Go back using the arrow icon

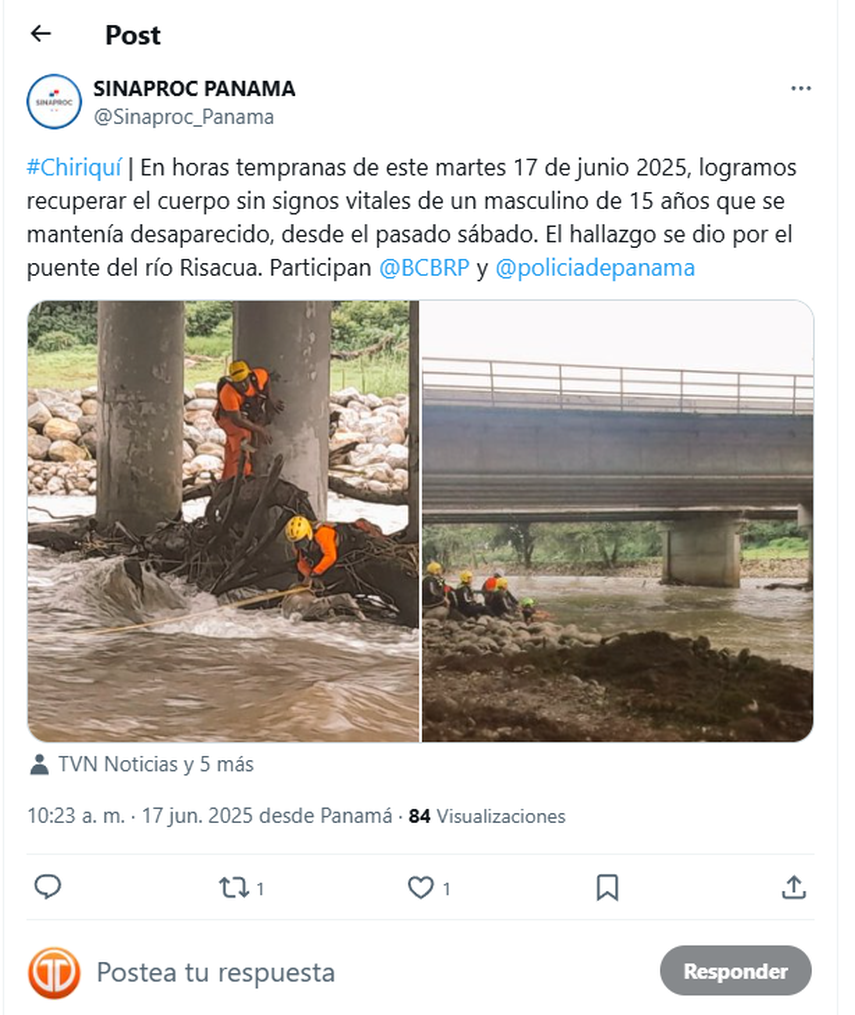pos(40,34)
